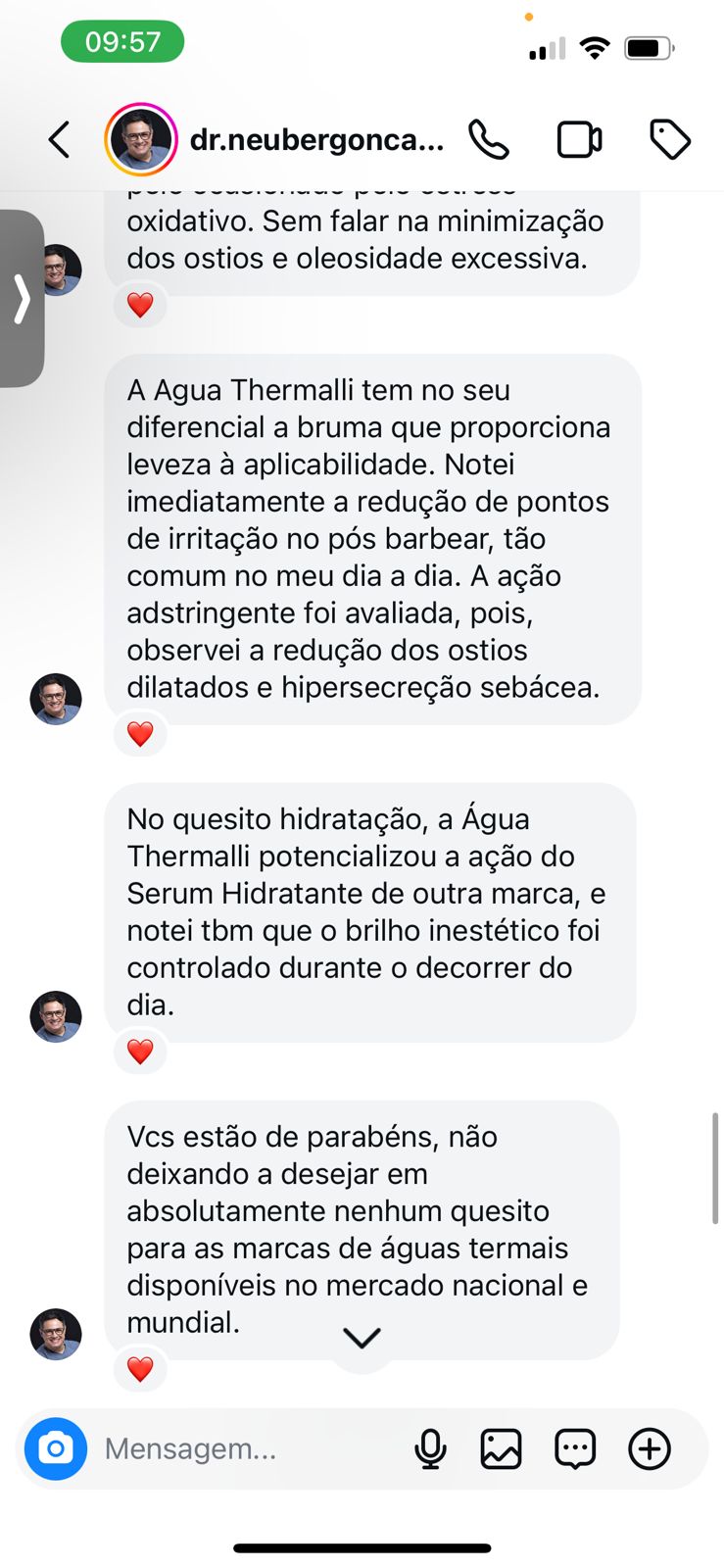The width and height of the screenshot is (724, 1568).
Task: Pick an image from the gallery
Action: pyautogui.click(x=501, y=1448)
